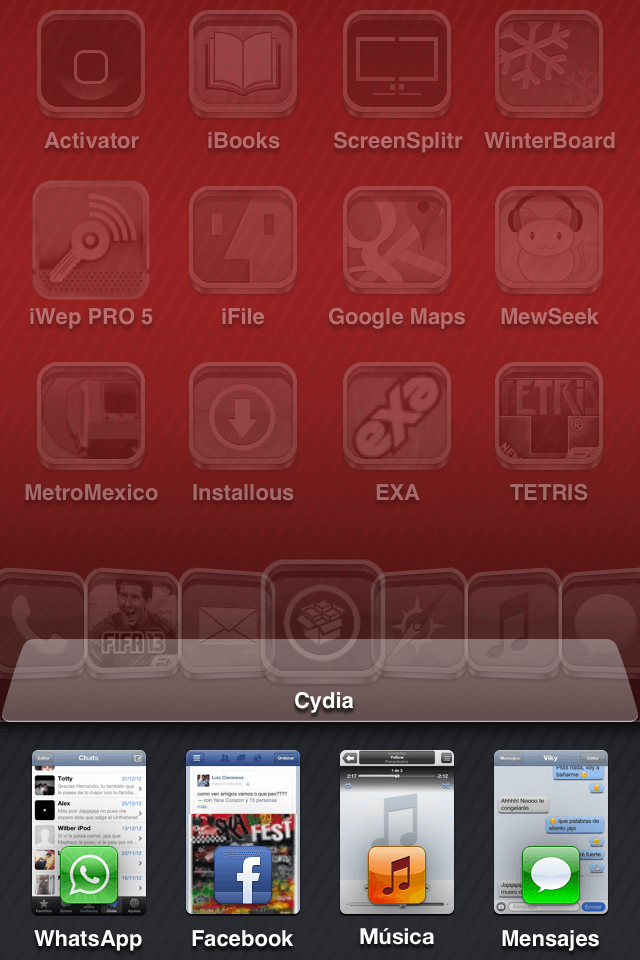Open MetroMexico app

tap(90, 417)
